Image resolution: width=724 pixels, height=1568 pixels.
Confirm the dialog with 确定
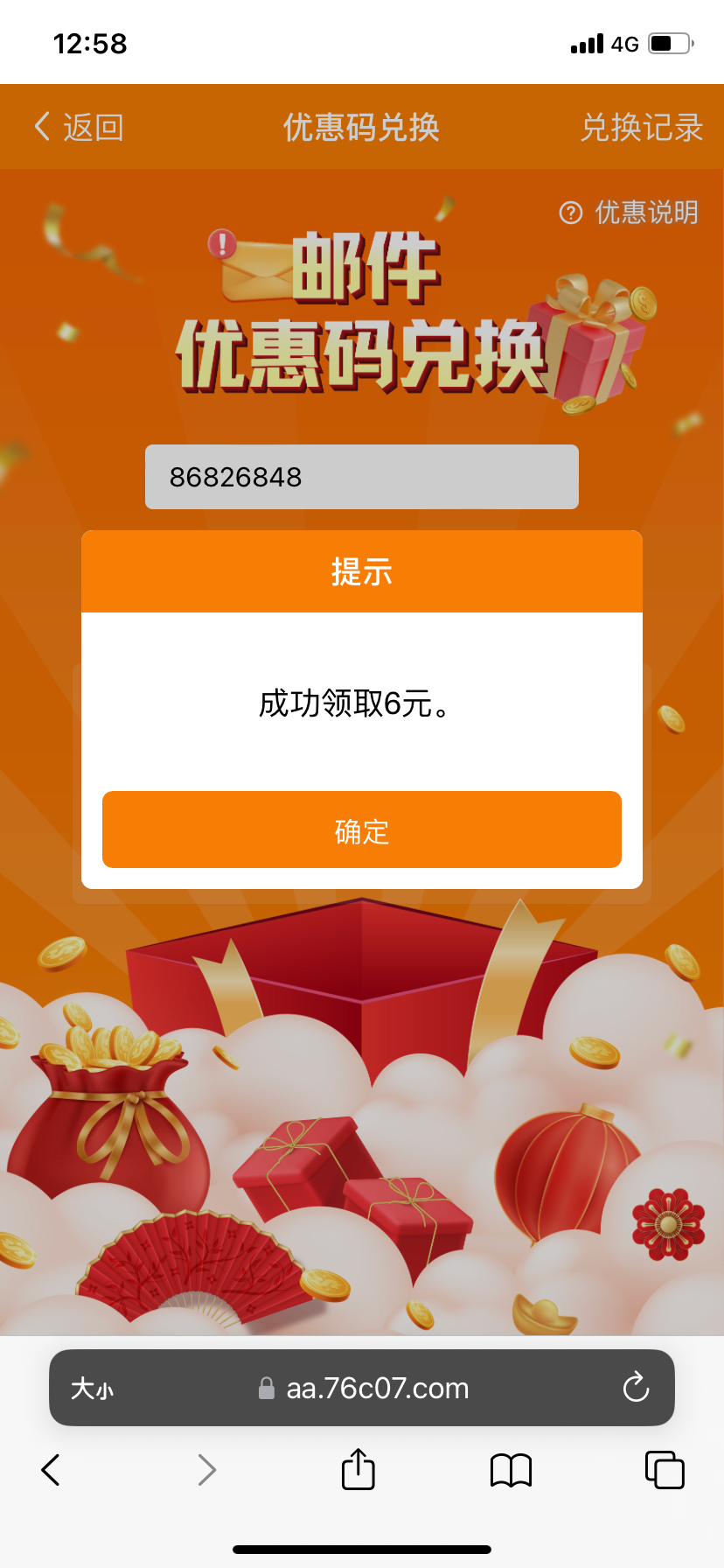click(x=361, y=829)
